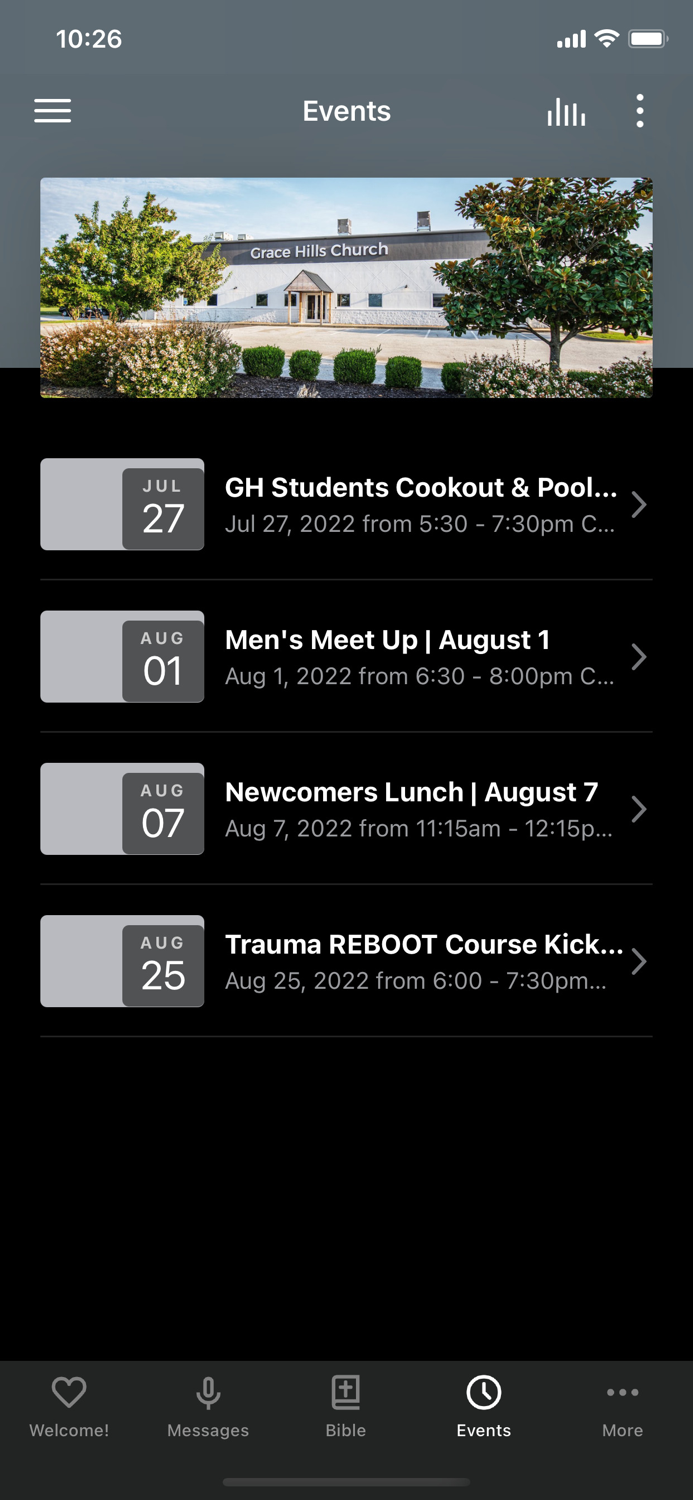
Task: Select the Events tab
Action: click(484, 1407)
